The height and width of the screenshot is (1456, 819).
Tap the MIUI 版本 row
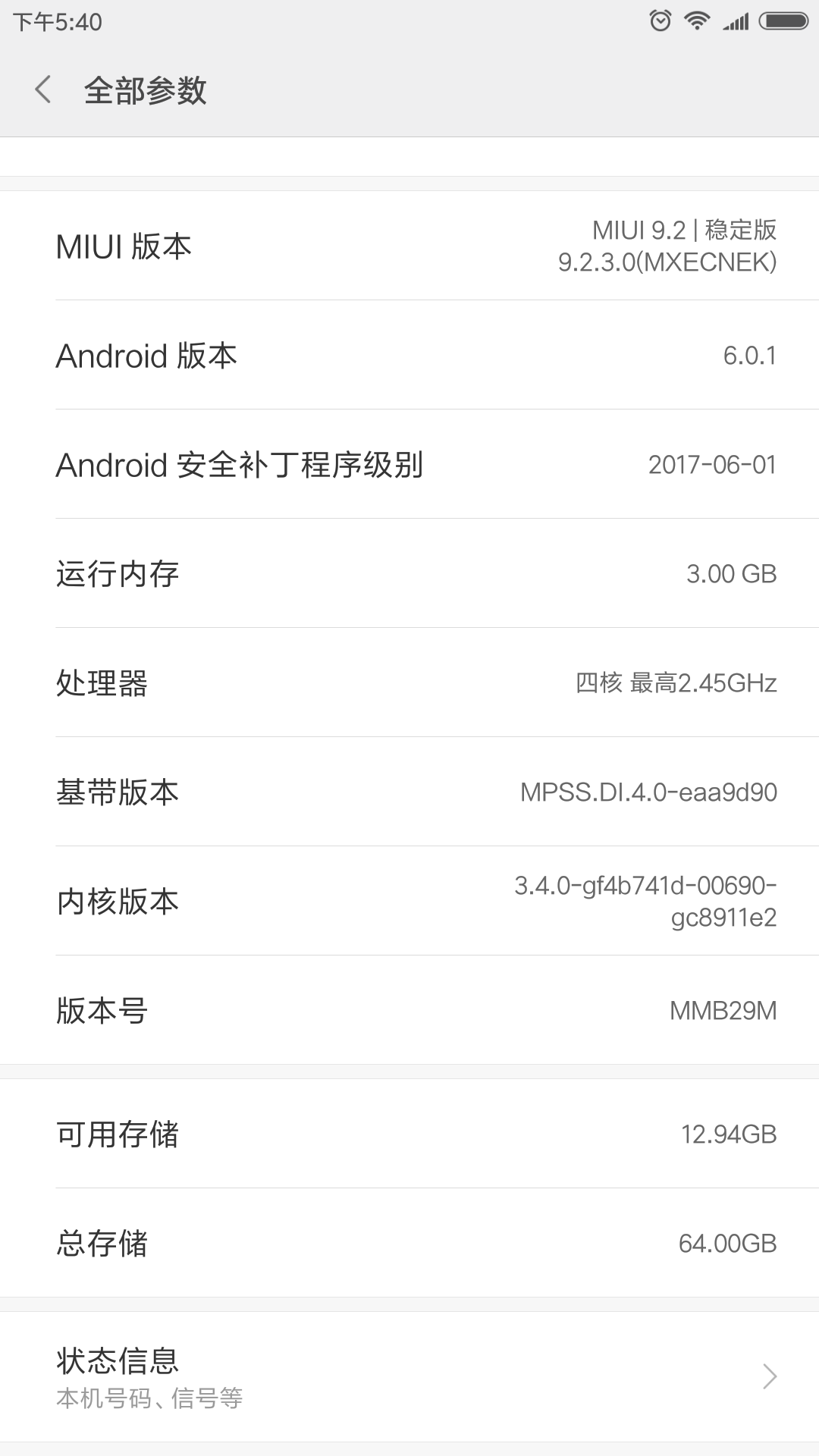pyautogui.click(x=409, y=246)
